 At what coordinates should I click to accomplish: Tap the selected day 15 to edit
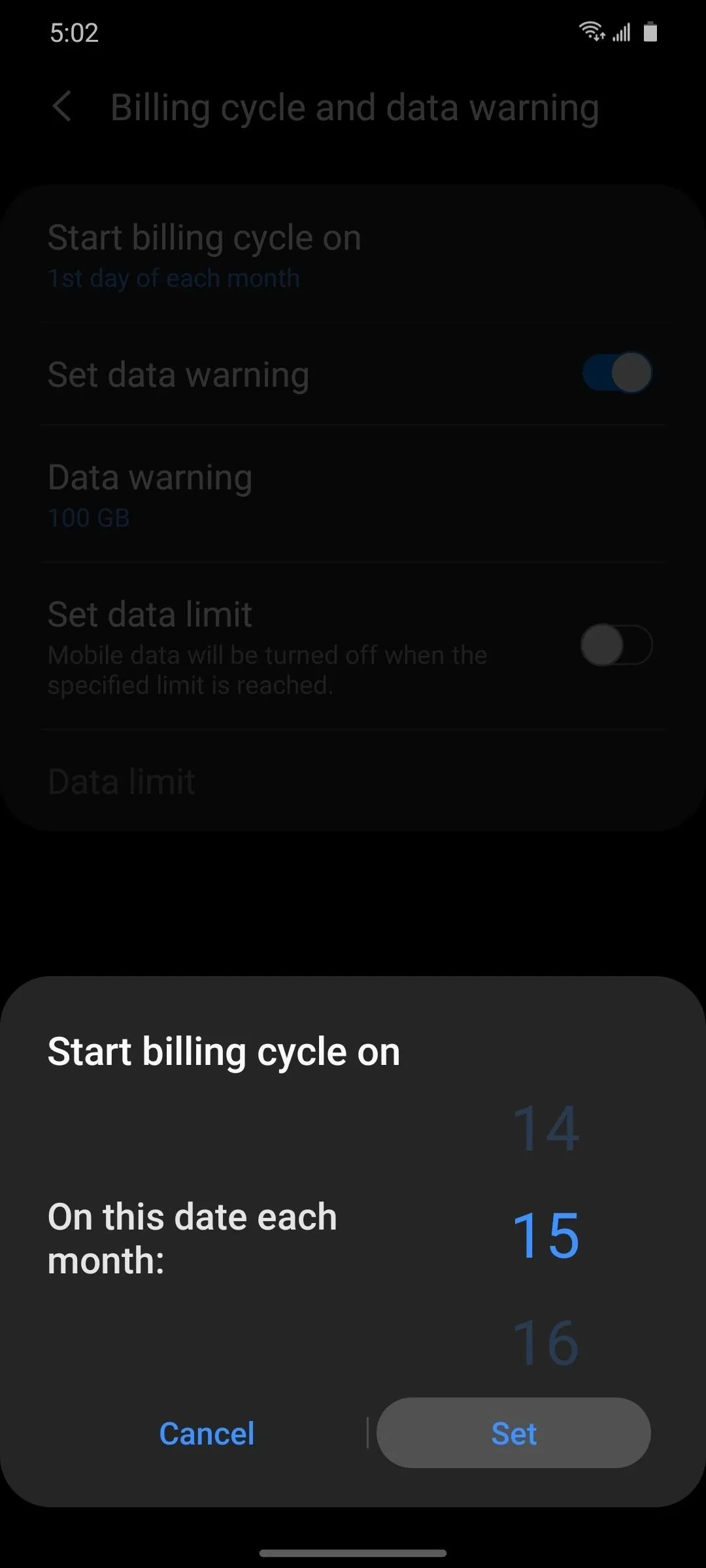[546, 1235]
